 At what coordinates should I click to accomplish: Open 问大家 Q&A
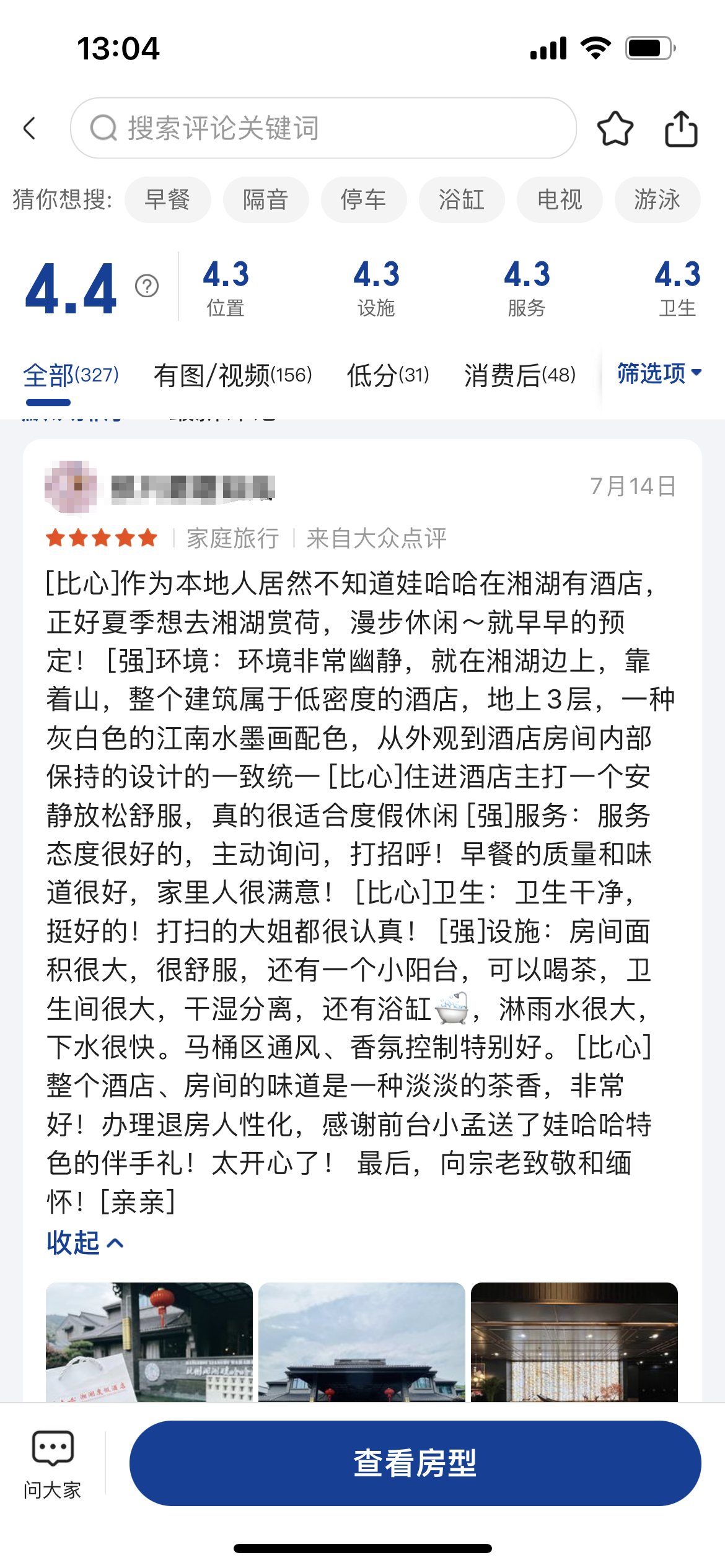coord(53,1464)
